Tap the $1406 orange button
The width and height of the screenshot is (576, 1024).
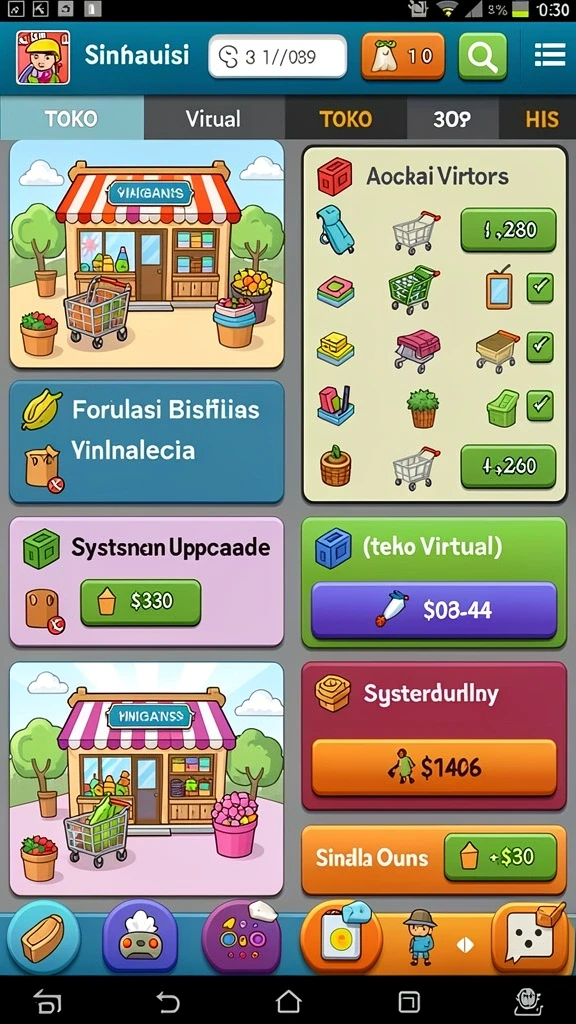point(434,768)
